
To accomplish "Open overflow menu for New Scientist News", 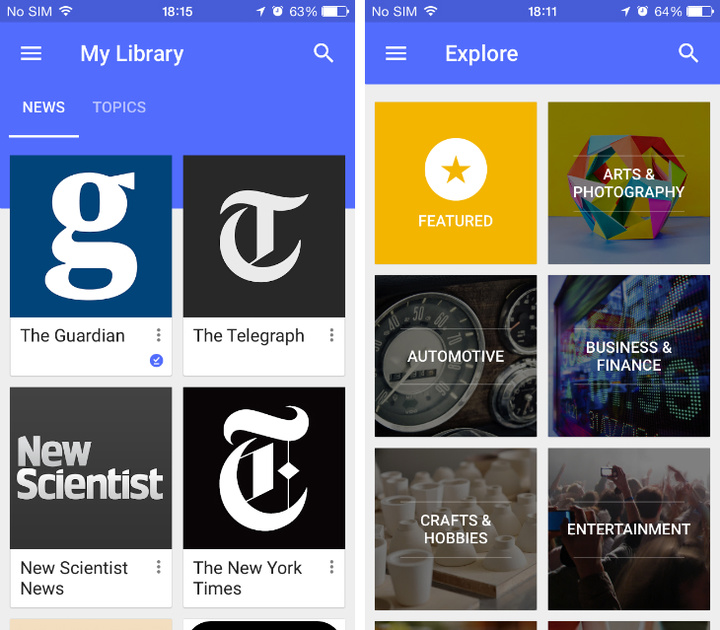I will (158, 567).
